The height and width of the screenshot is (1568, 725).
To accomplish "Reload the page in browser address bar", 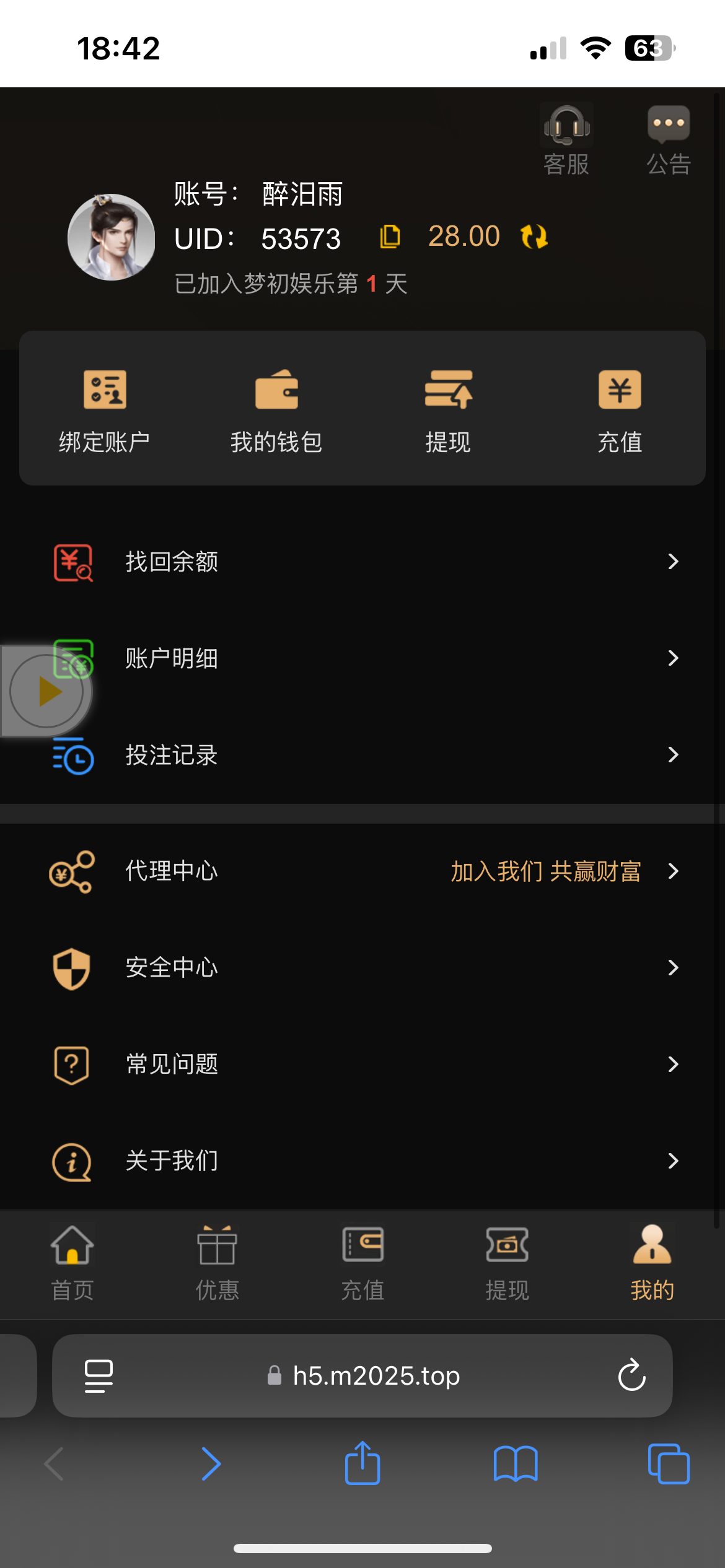I will pos(631,1375).
